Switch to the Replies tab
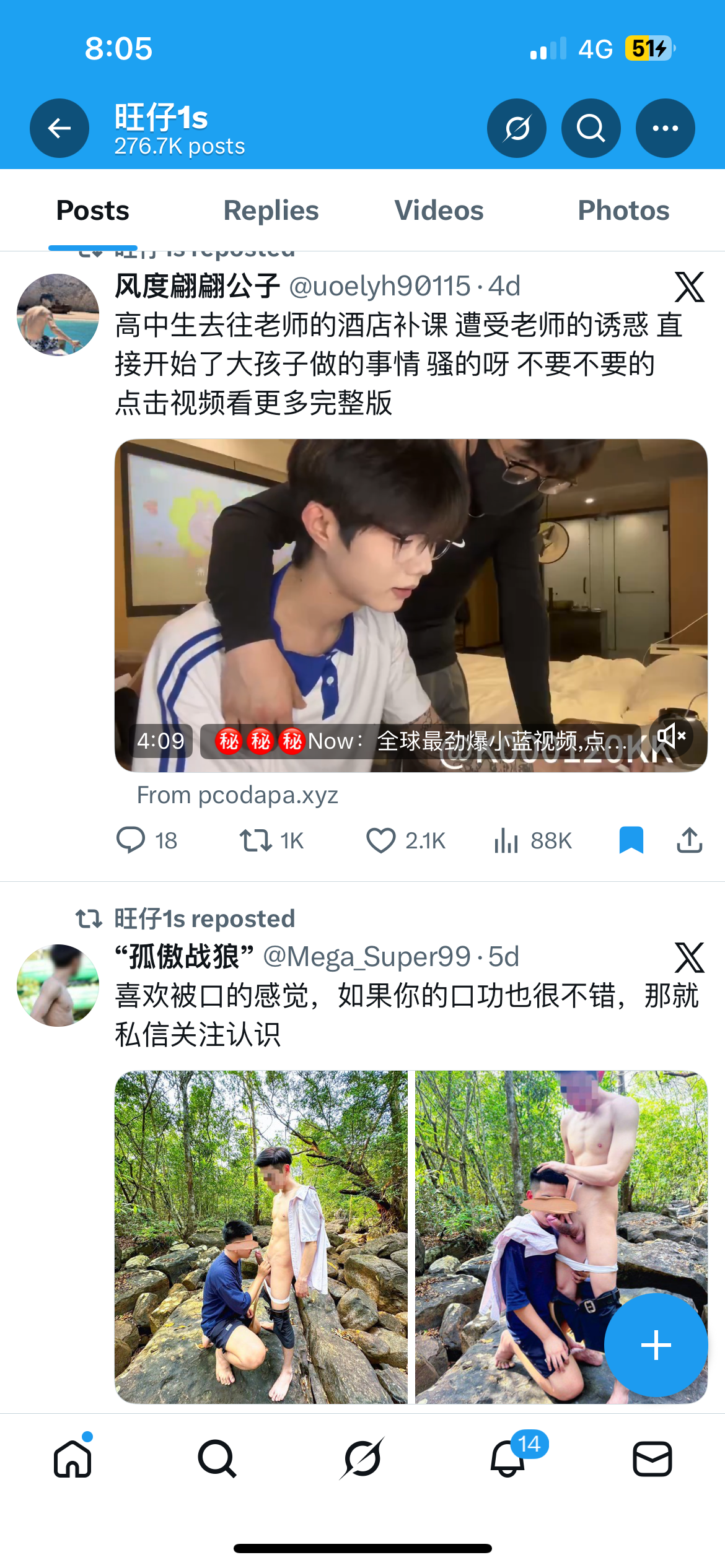This screenshot has height=1568, width=725. (x=271, y=211)
